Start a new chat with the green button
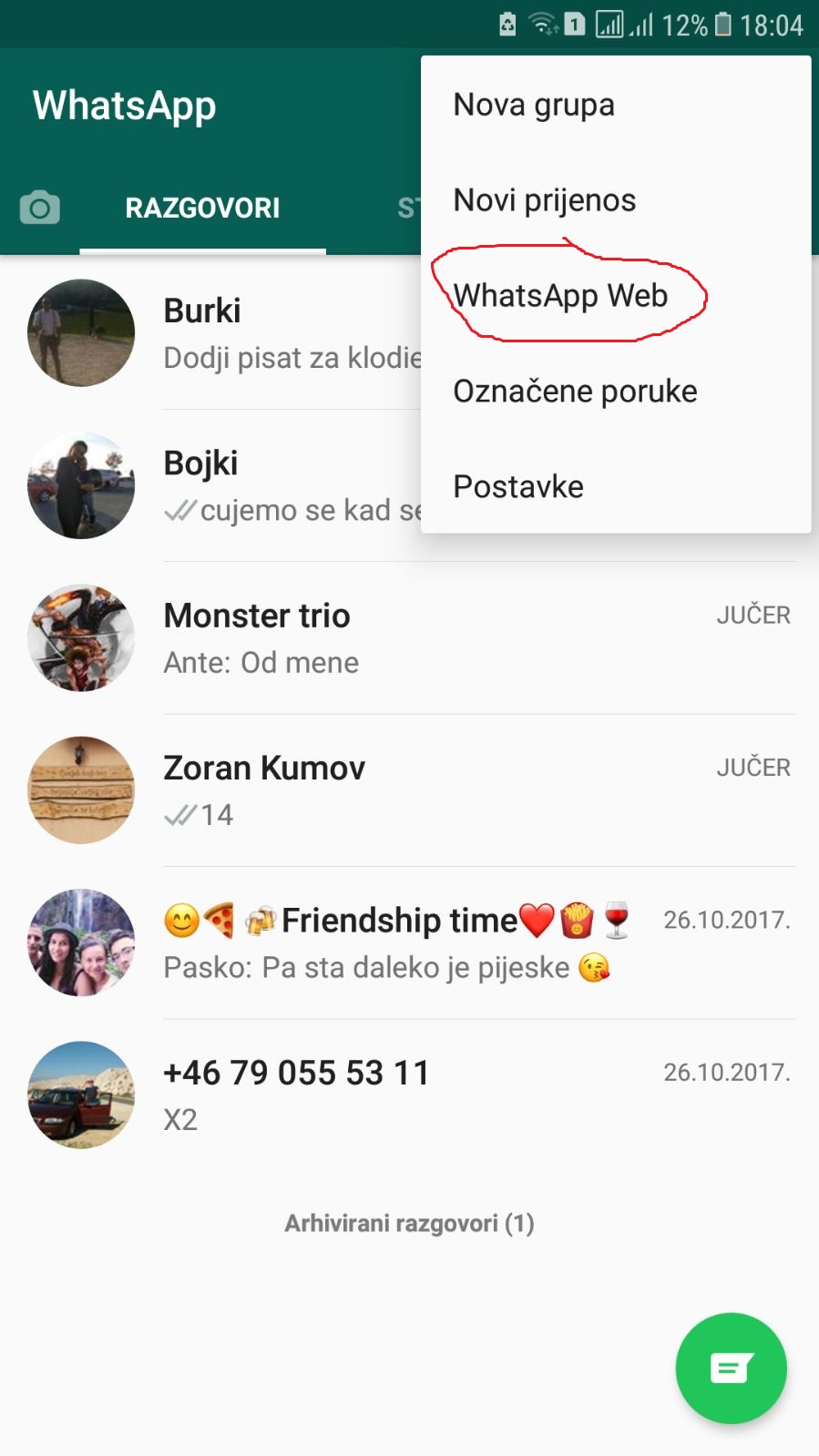This screenshot has width=819, height=1456. click(731, 1368)
